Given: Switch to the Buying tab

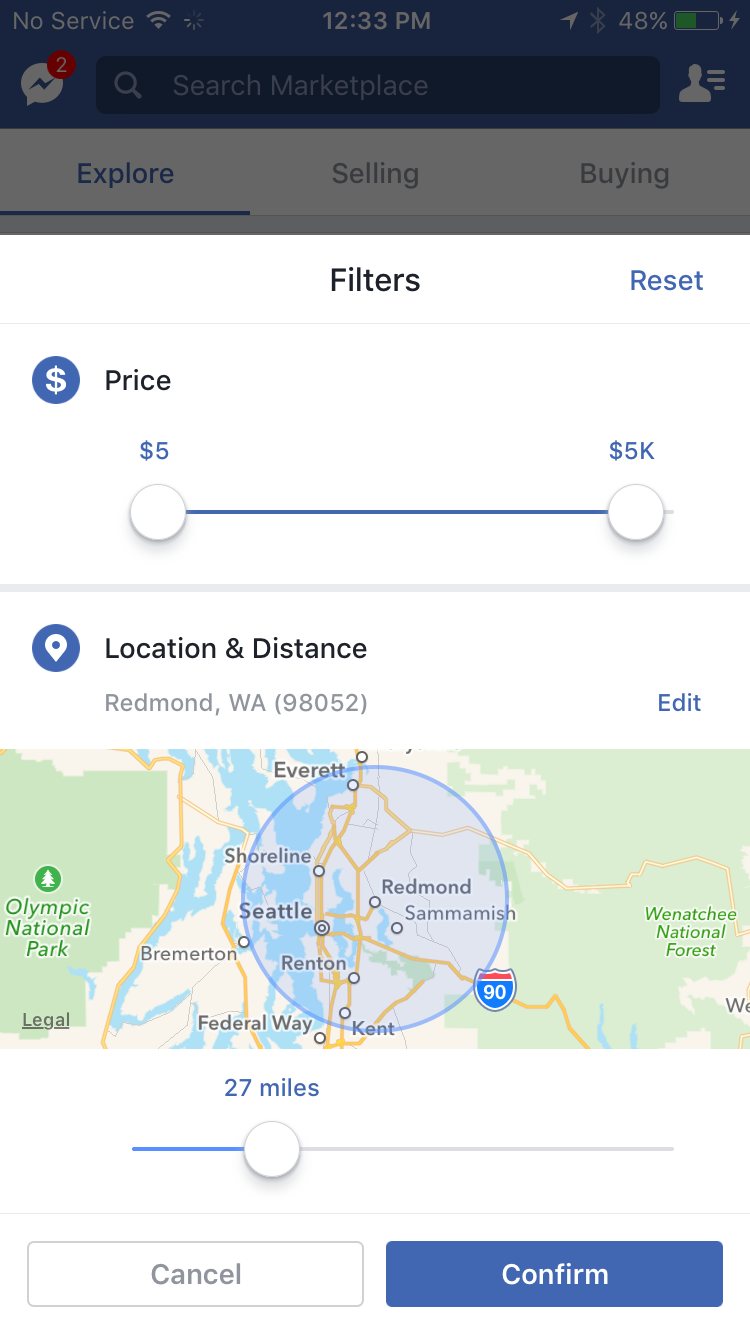Looking at the screenshot, I should [624, 172].
